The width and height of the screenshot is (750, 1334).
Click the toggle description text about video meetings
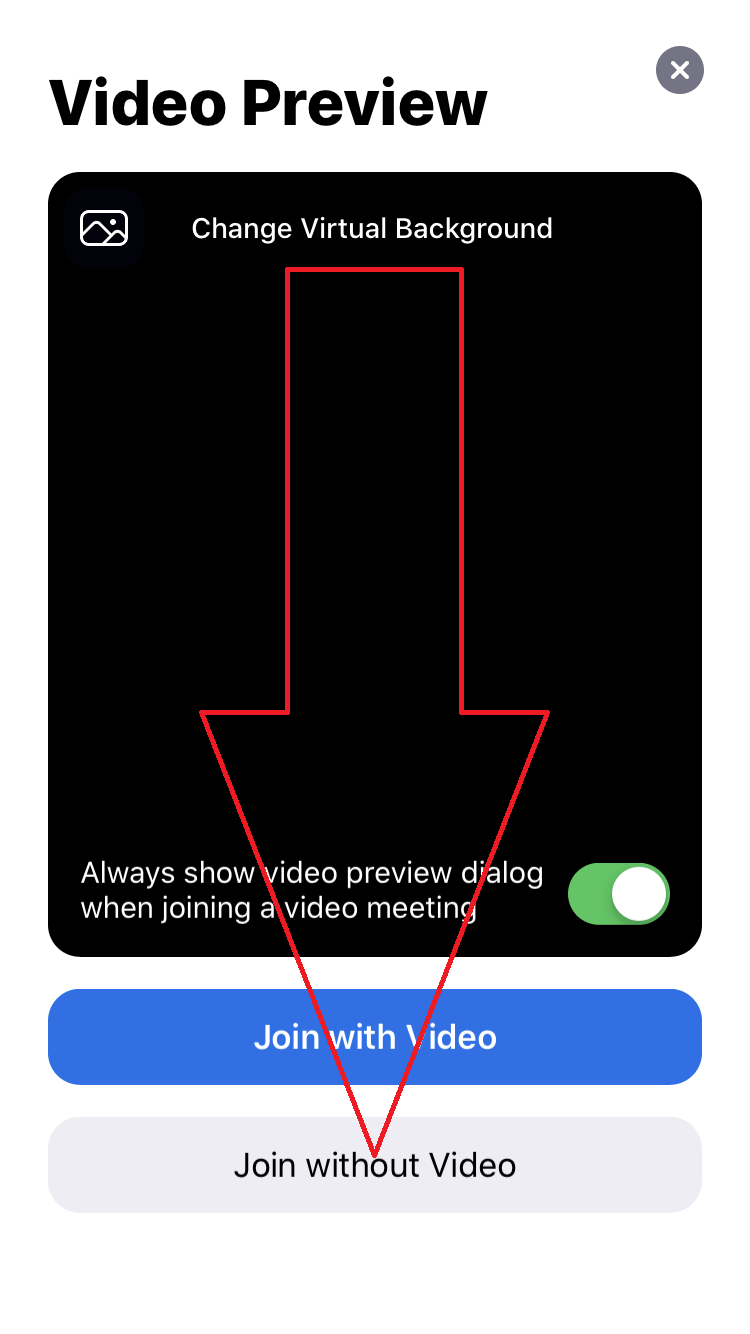click(x=311, y=890)
